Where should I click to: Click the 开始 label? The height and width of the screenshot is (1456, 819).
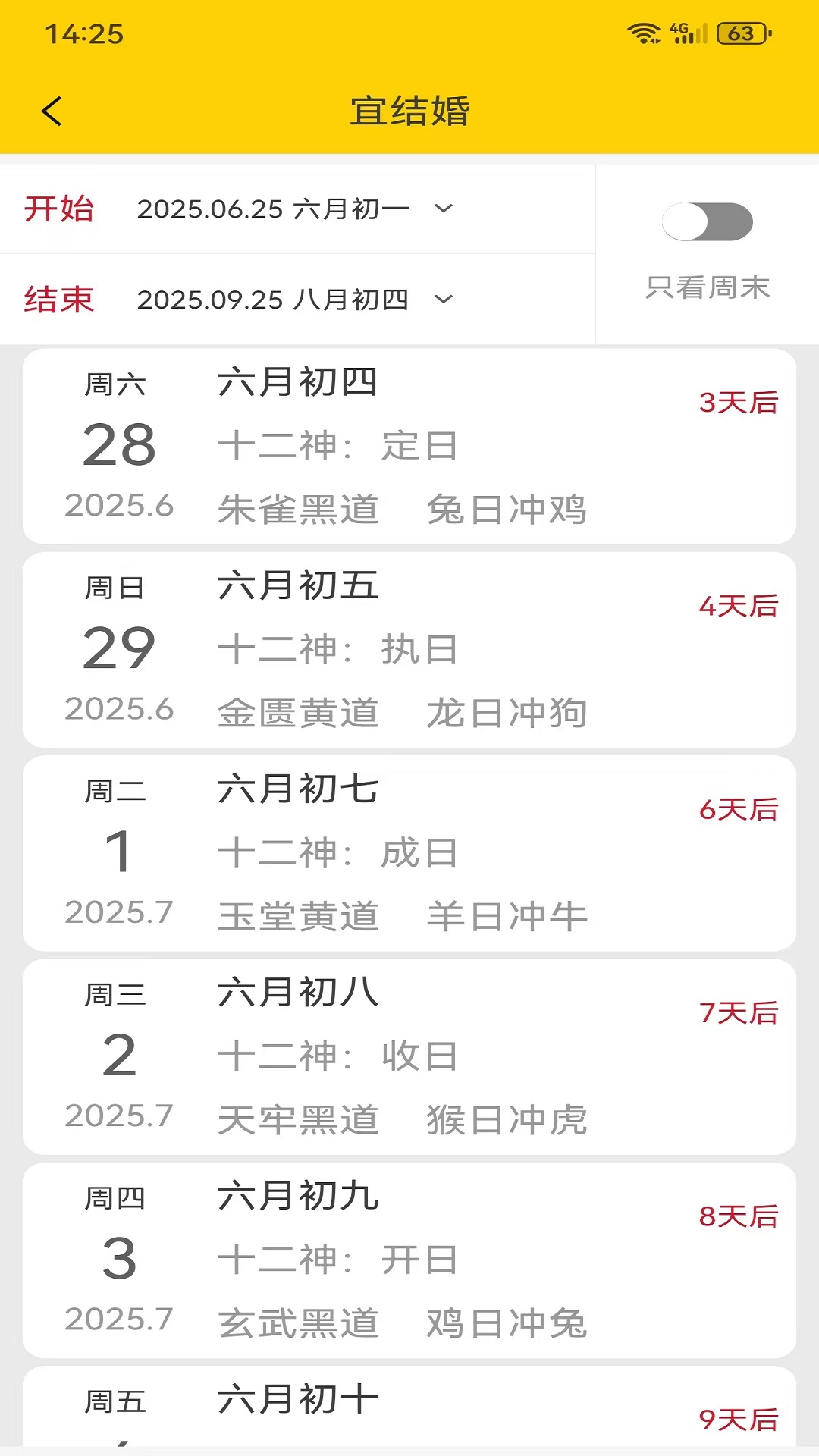(x=58, y=209)
